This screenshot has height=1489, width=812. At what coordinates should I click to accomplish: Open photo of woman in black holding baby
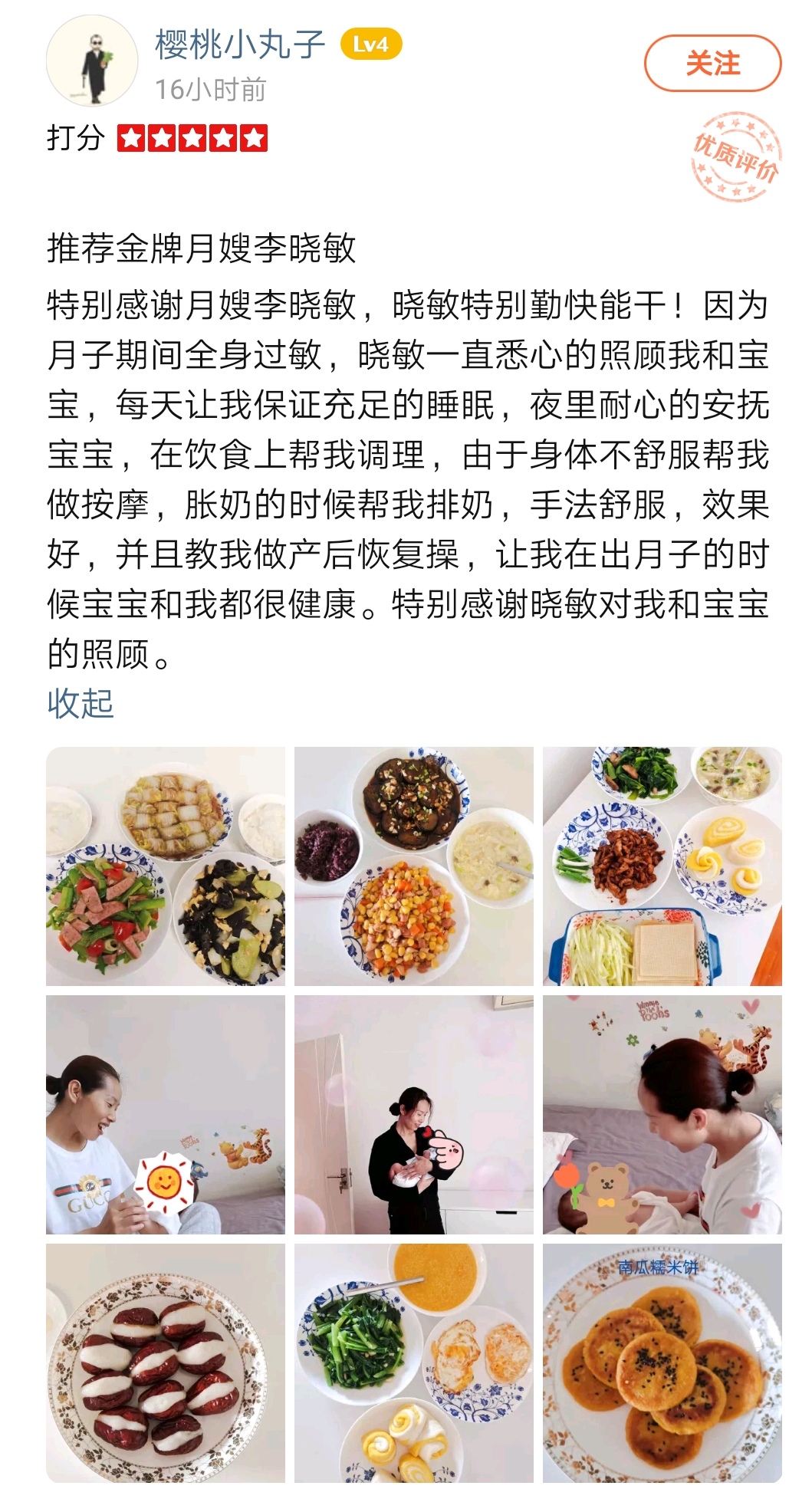pyautogui.click(x=414, y=1114)
